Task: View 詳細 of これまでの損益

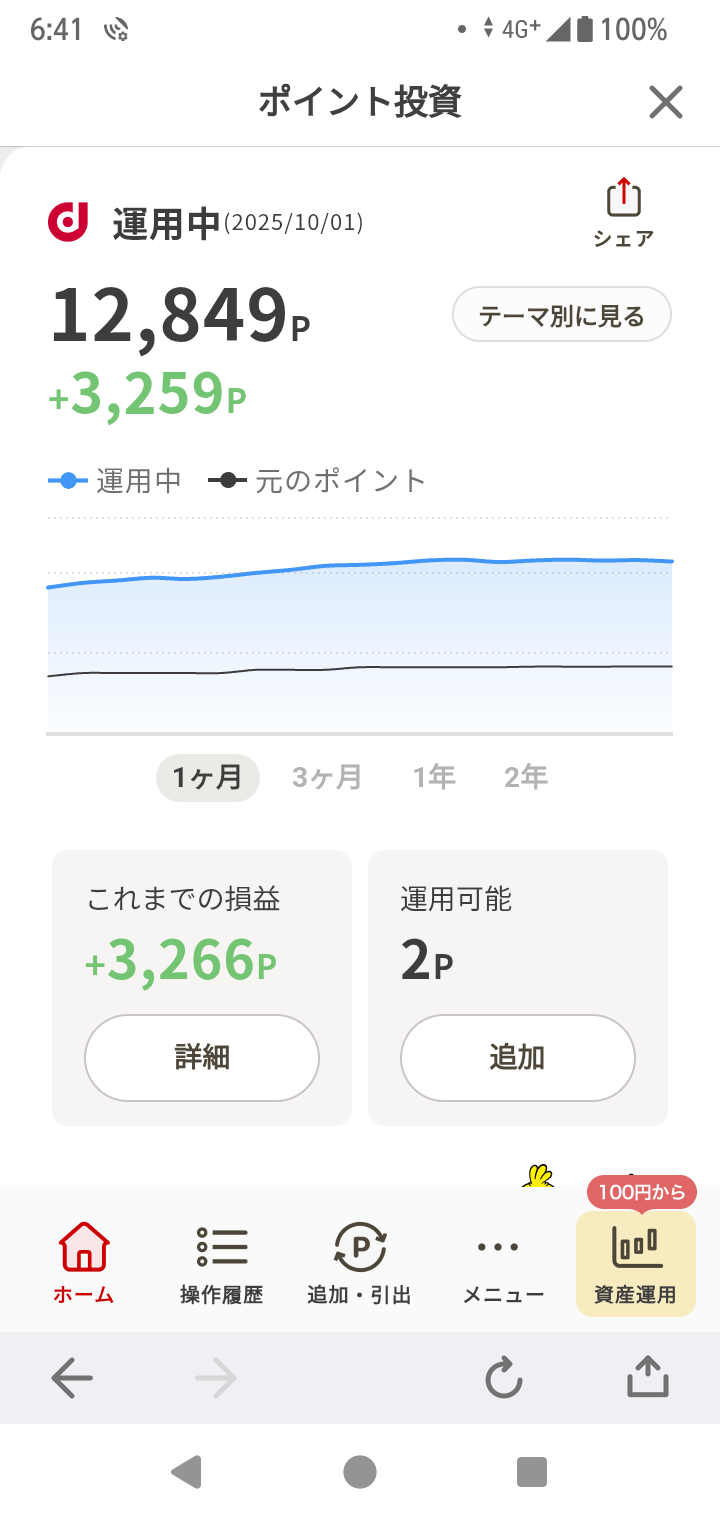Action: click(202, 1057)
